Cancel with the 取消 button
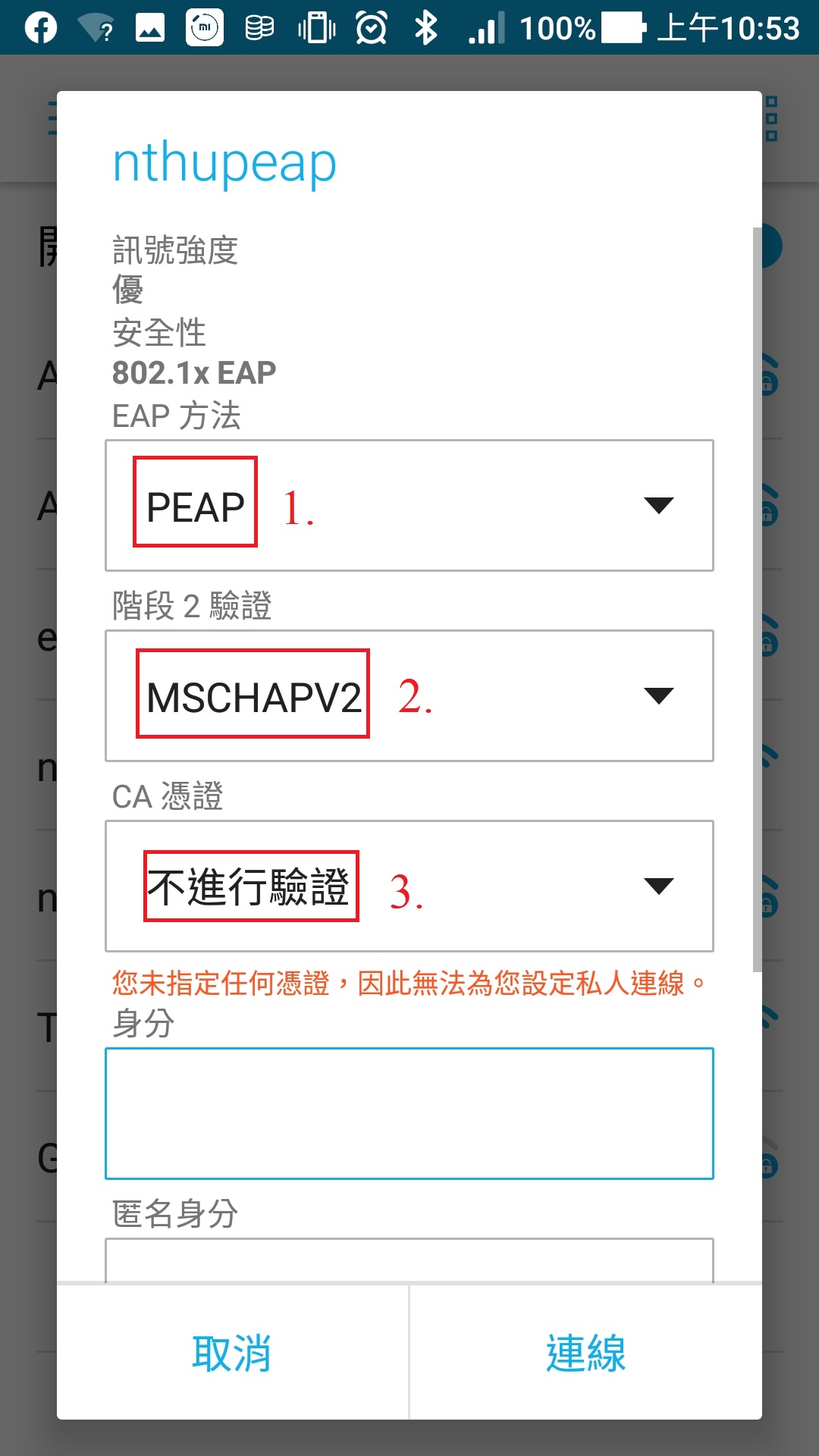The width and height of the screenshot is (819, 1456). pos(232,1353)
